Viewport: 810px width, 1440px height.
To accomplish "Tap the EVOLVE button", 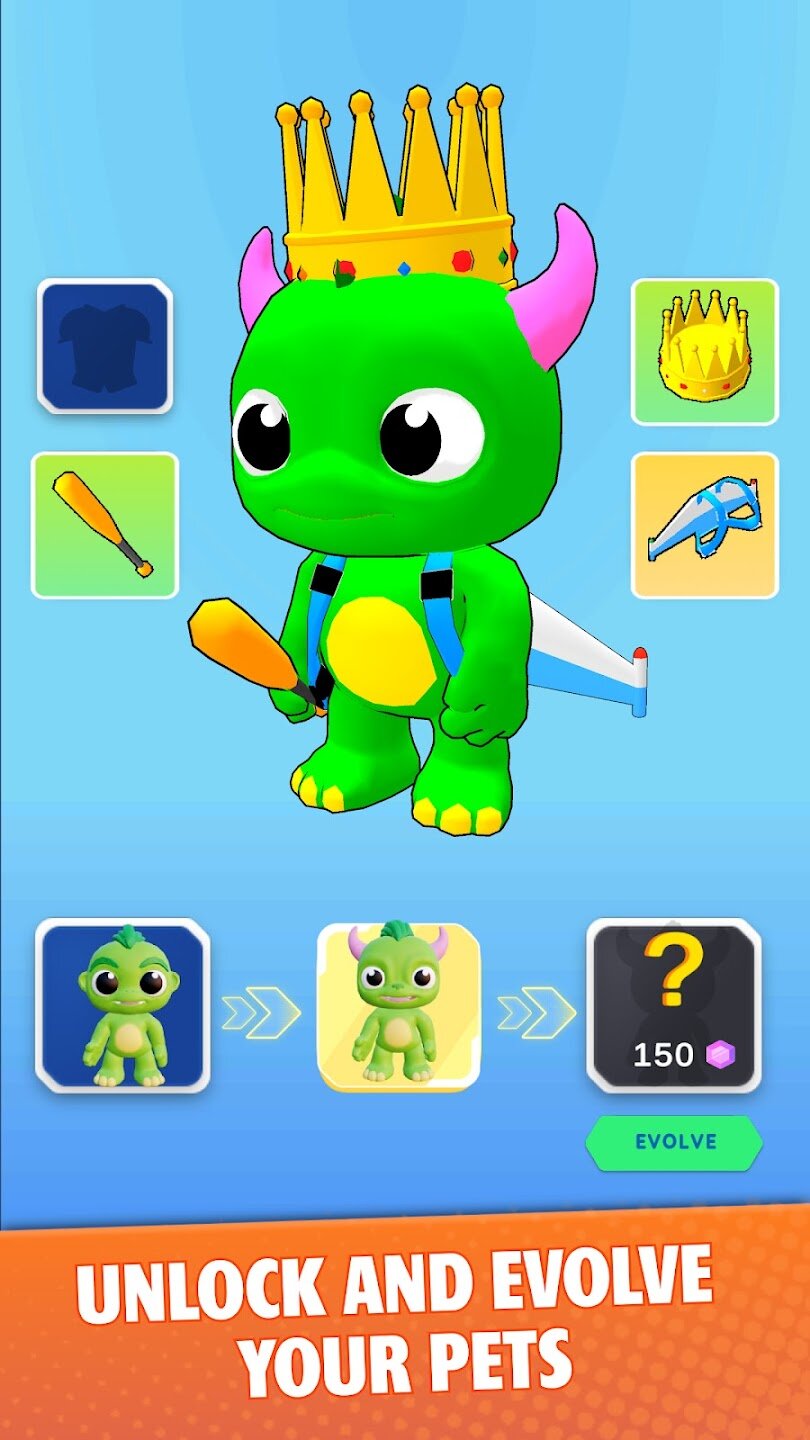I will [x=675, y=1142].
